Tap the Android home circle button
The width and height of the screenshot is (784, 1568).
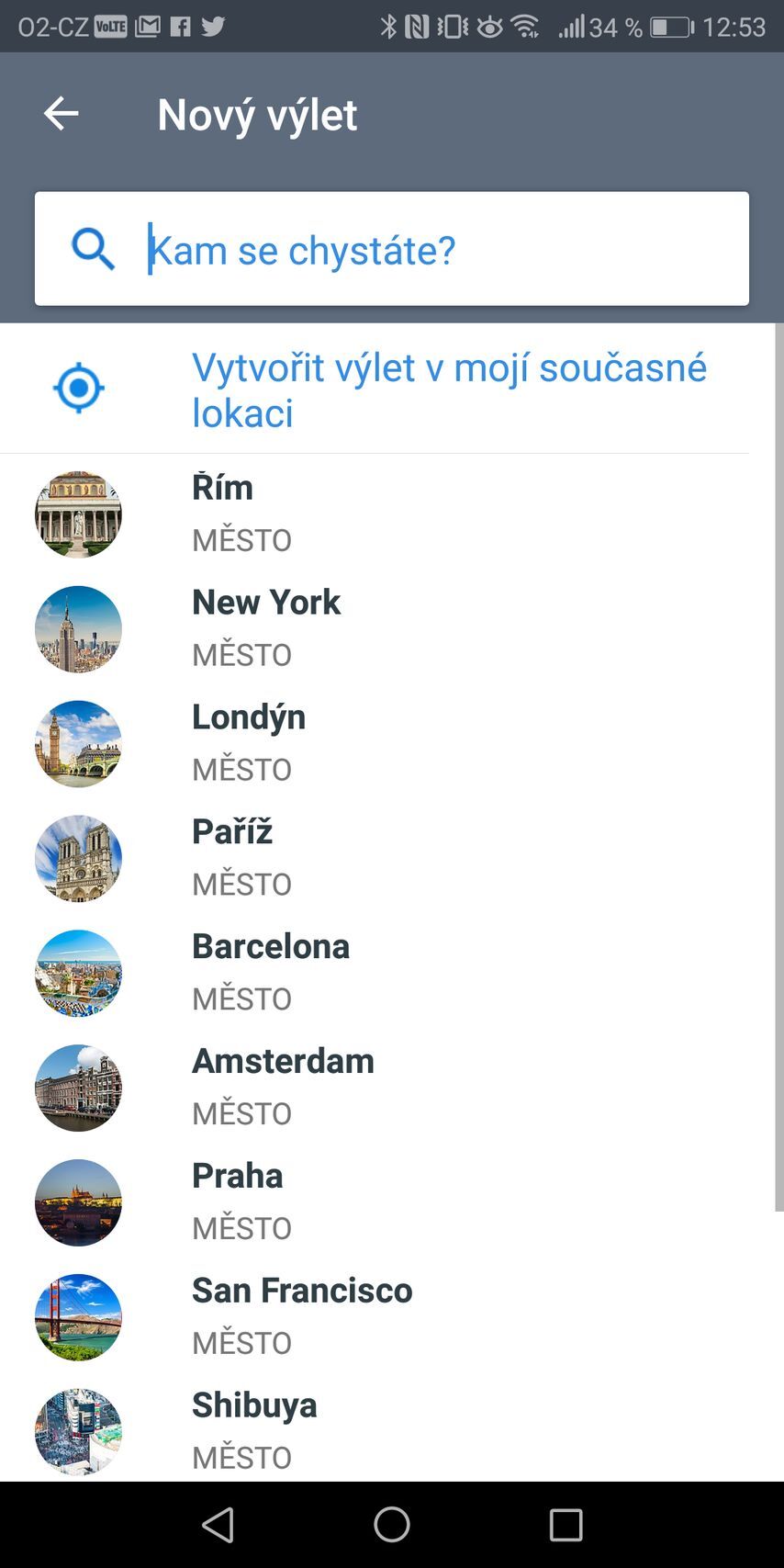pos(392,1524)
